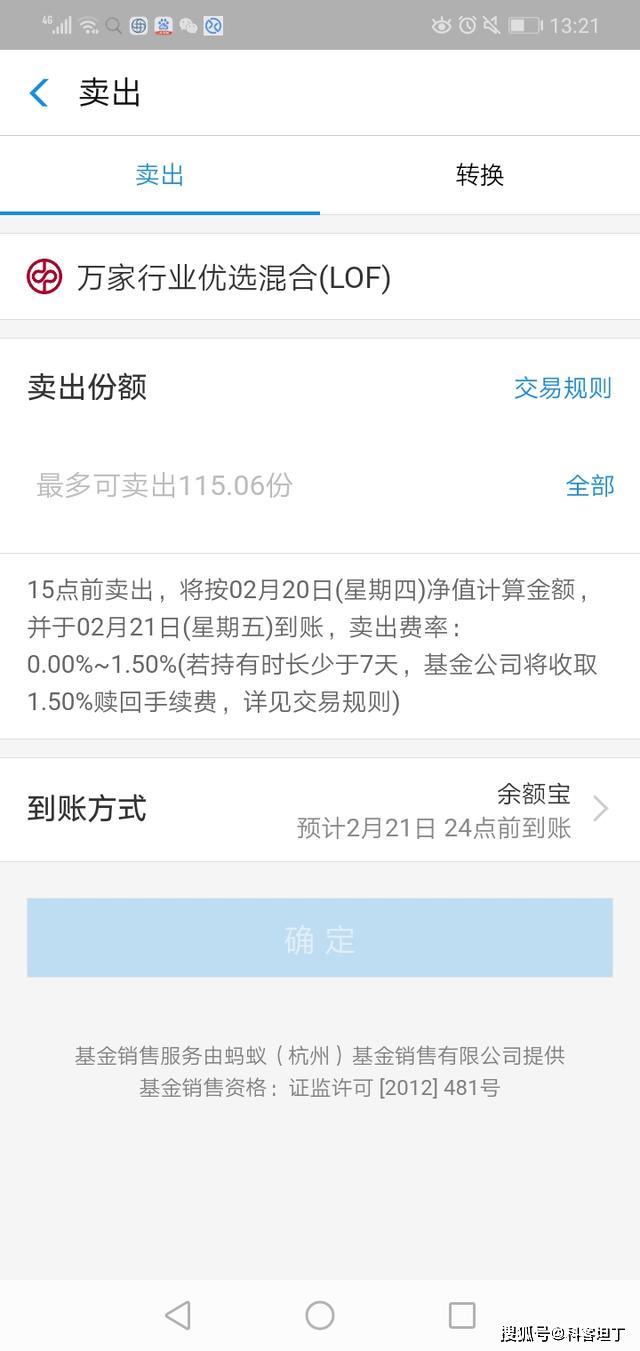Tap the 确定 confirm button
Viewport: 640px width, 1351px height.
[x=320, y=938]
